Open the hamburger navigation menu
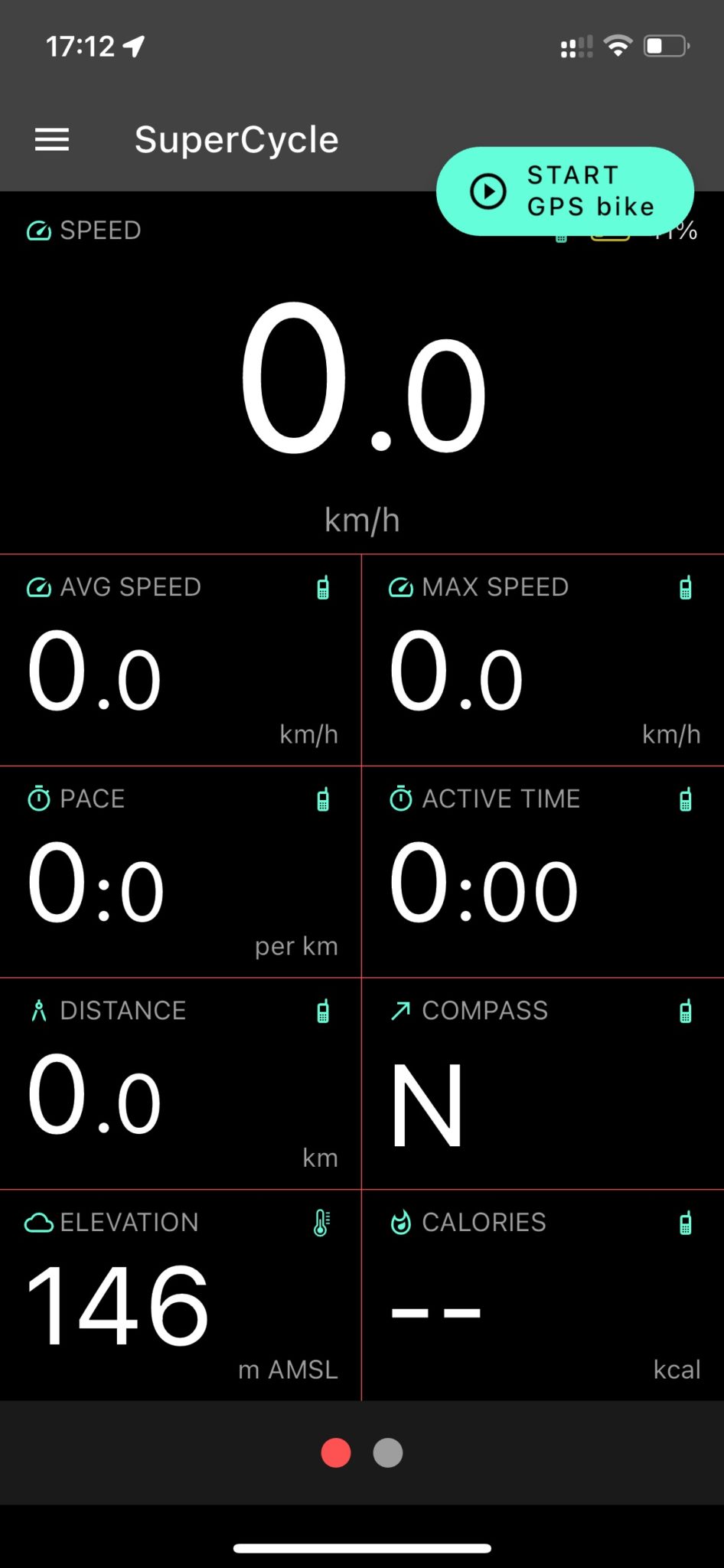The height and width of the screenshot is (1568, 724). point(51,140)
